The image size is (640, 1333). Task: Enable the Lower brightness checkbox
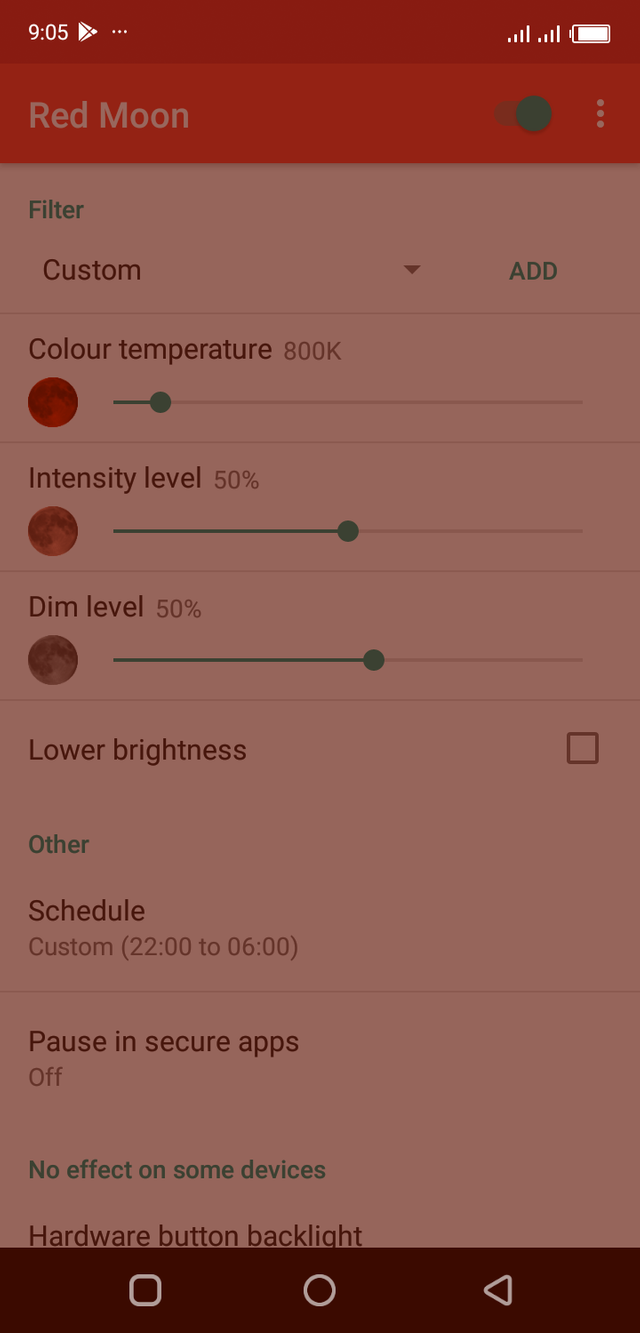coord(582,749)
